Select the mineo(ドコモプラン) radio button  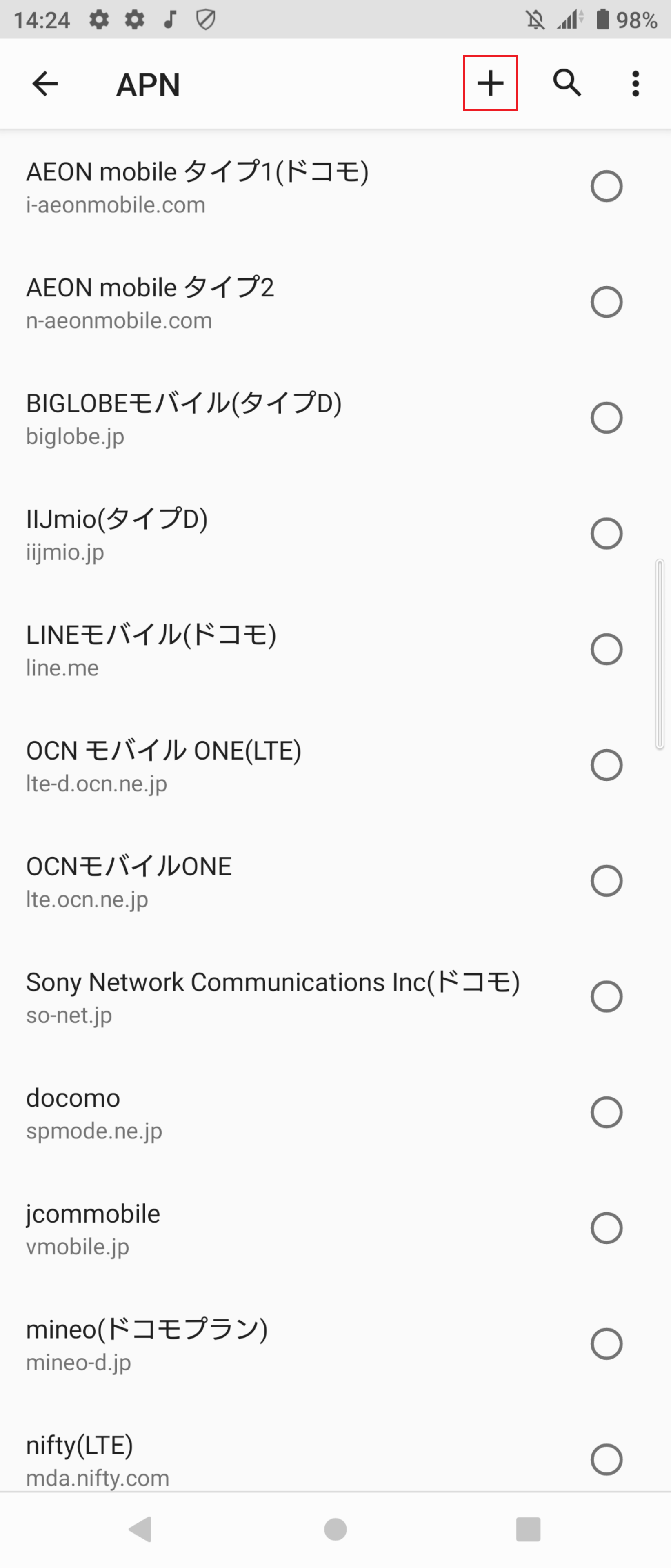[x=607, y=1345]
